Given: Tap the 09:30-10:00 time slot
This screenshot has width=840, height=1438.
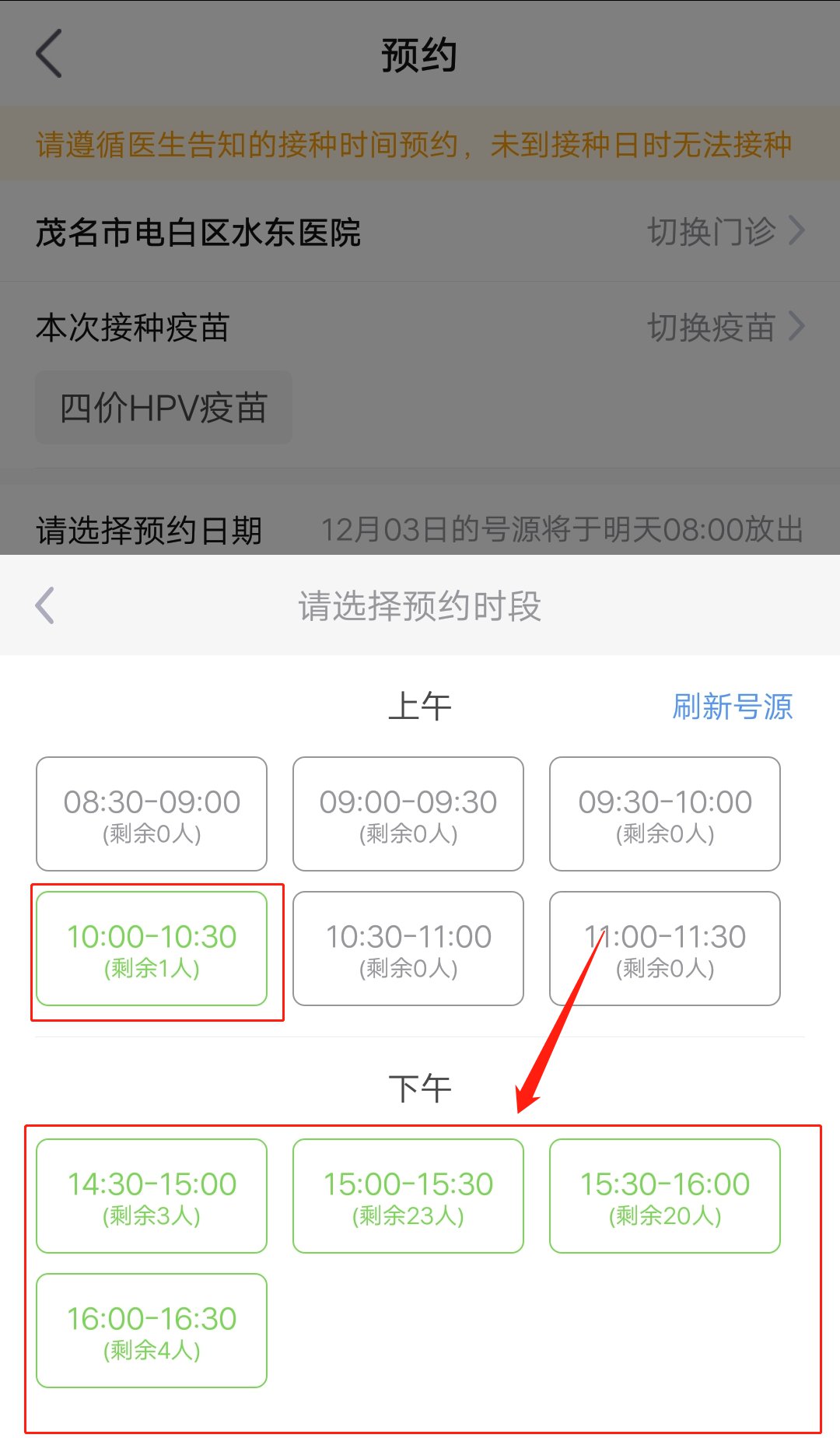Looking at the screenshot, I should pos(665,814).
